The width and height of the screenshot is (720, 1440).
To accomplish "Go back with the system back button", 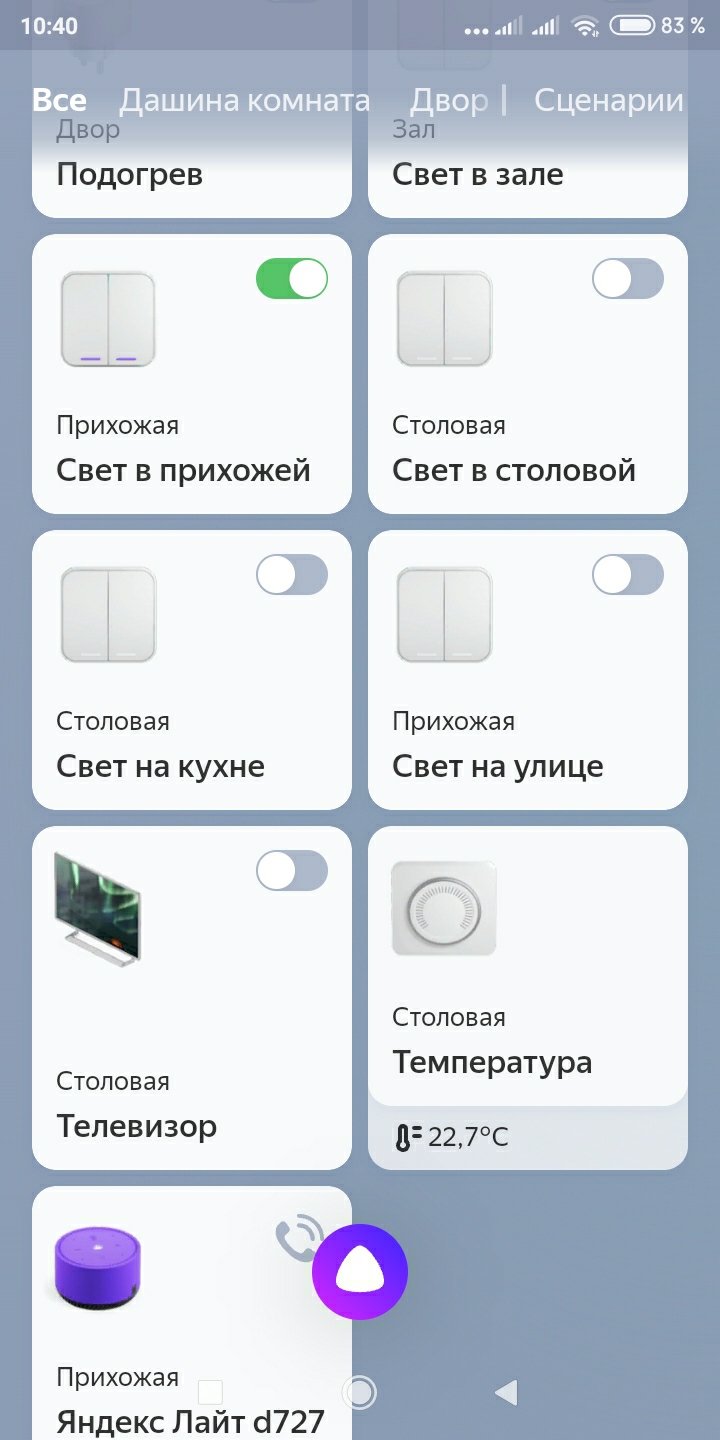I will click(507, 1392).
